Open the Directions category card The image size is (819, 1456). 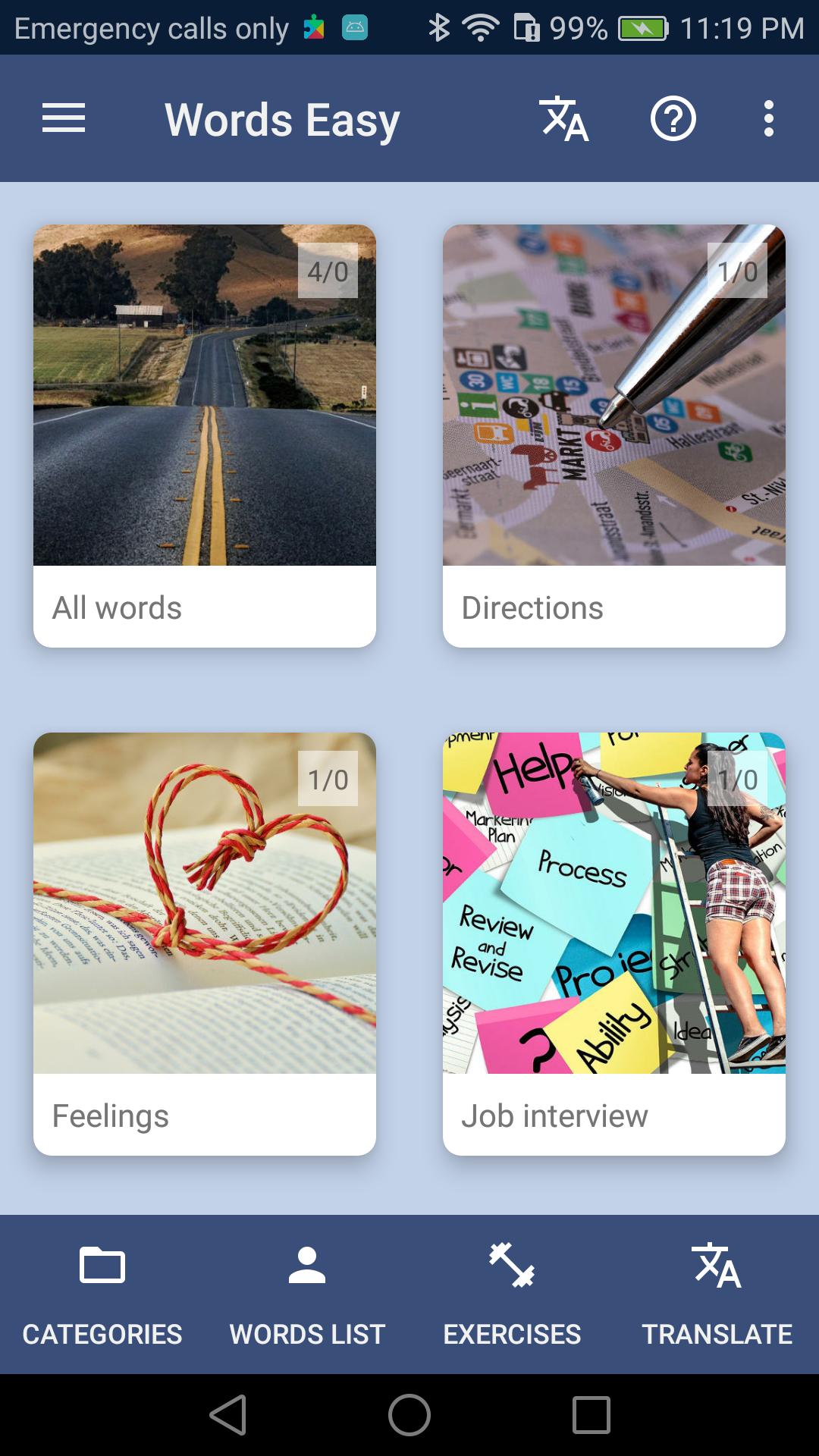614,435
